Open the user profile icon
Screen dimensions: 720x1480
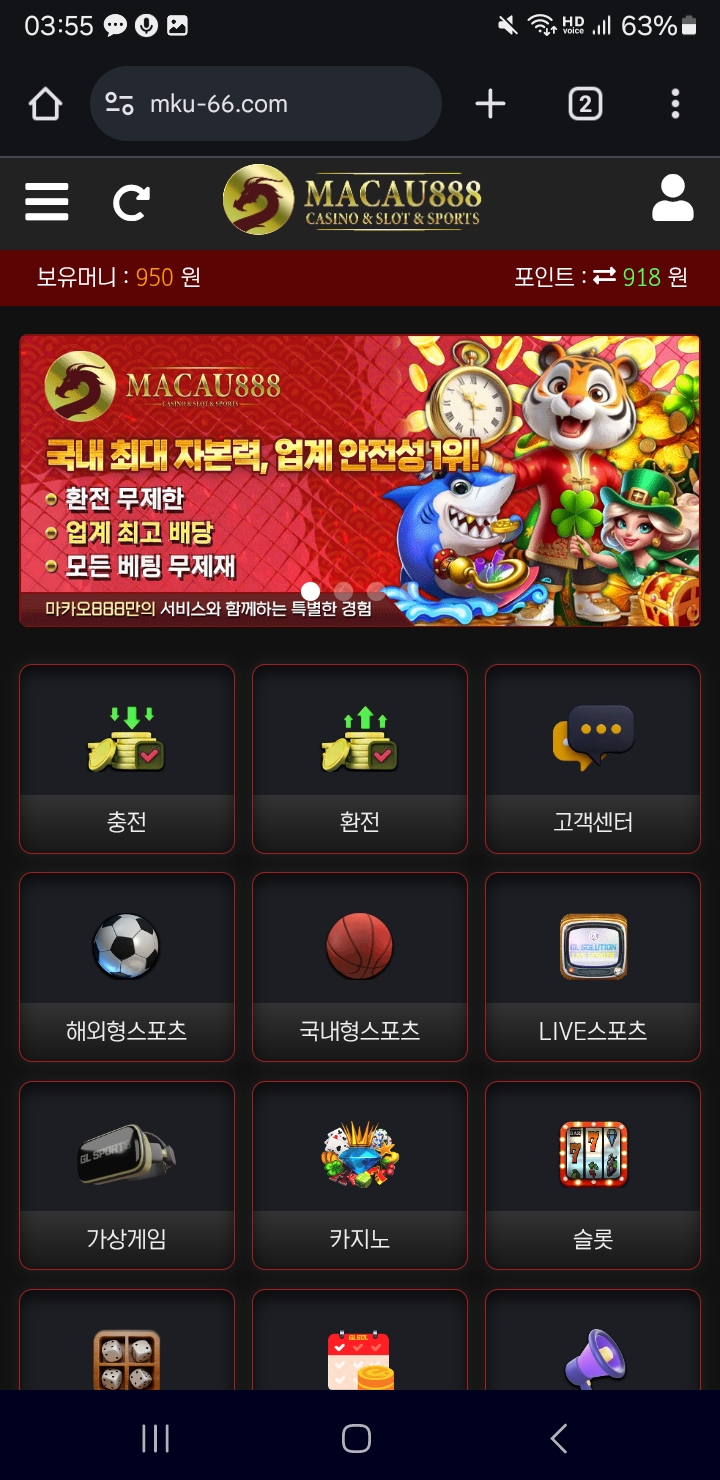point(673,199)
